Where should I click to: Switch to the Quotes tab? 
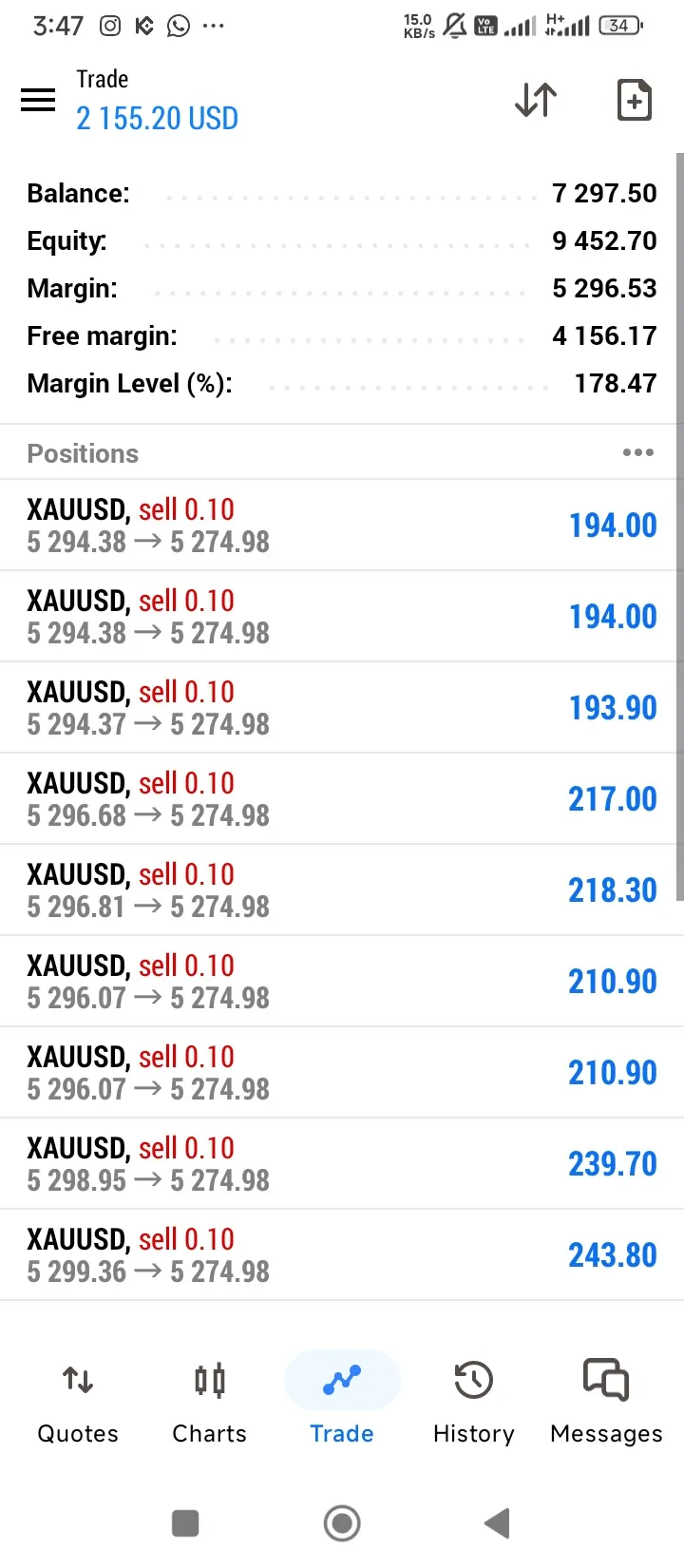(78, 1399)
